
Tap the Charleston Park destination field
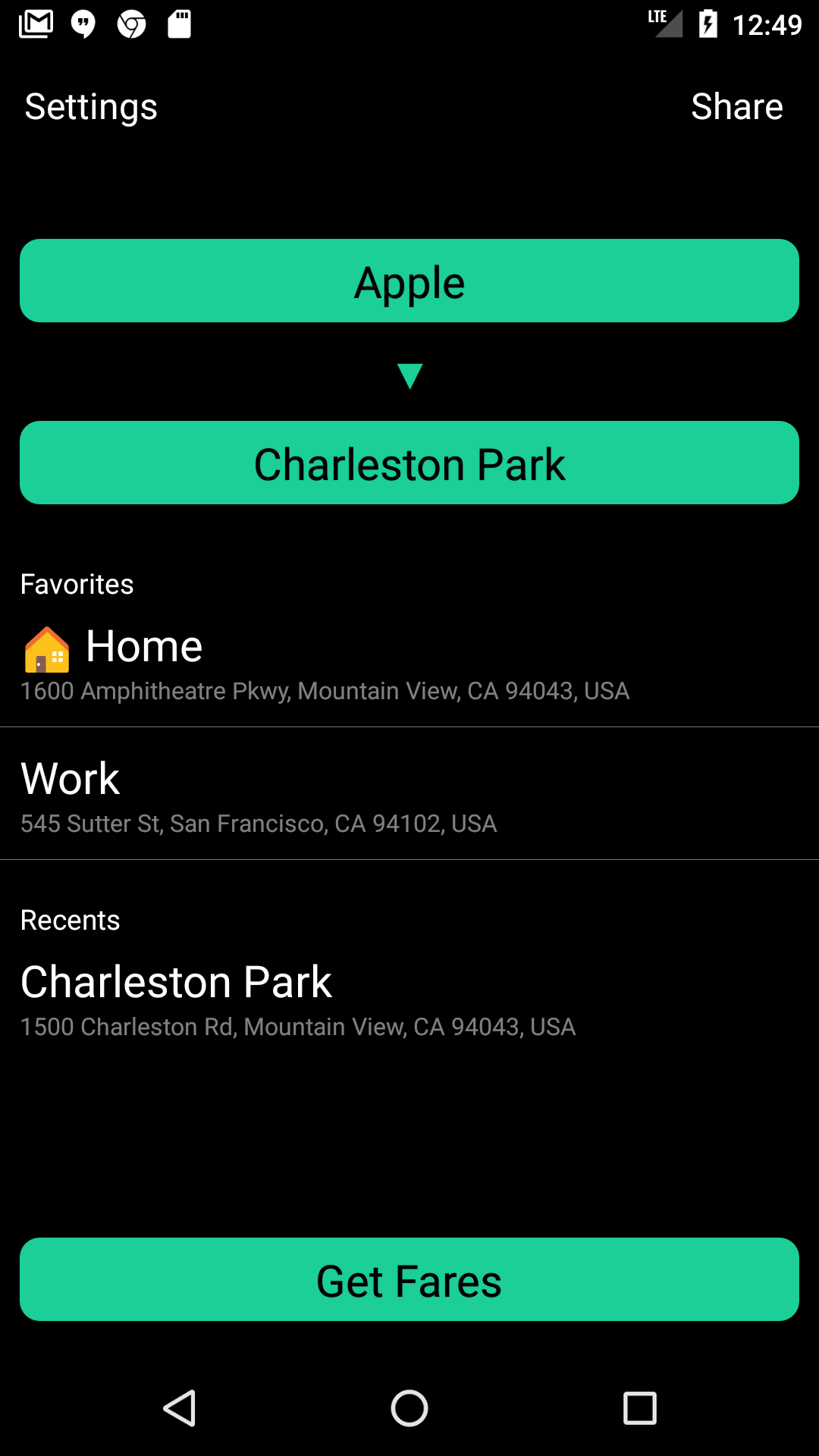(409, 463)
